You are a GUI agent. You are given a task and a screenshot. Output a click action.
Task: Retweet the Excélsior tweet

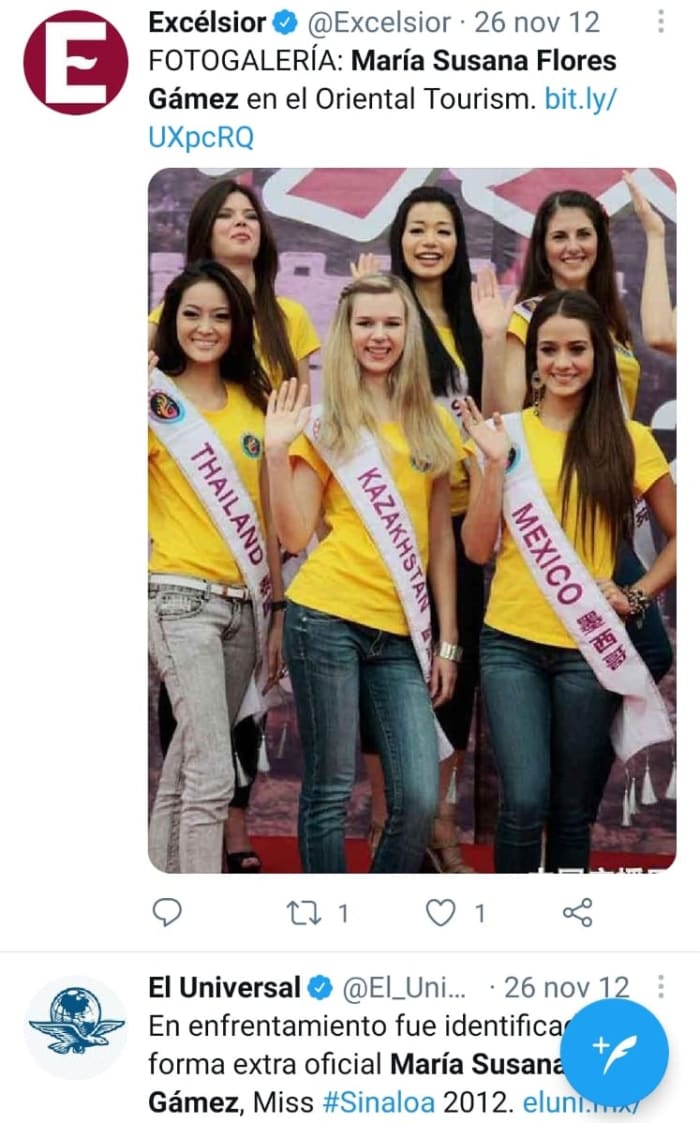301,911
